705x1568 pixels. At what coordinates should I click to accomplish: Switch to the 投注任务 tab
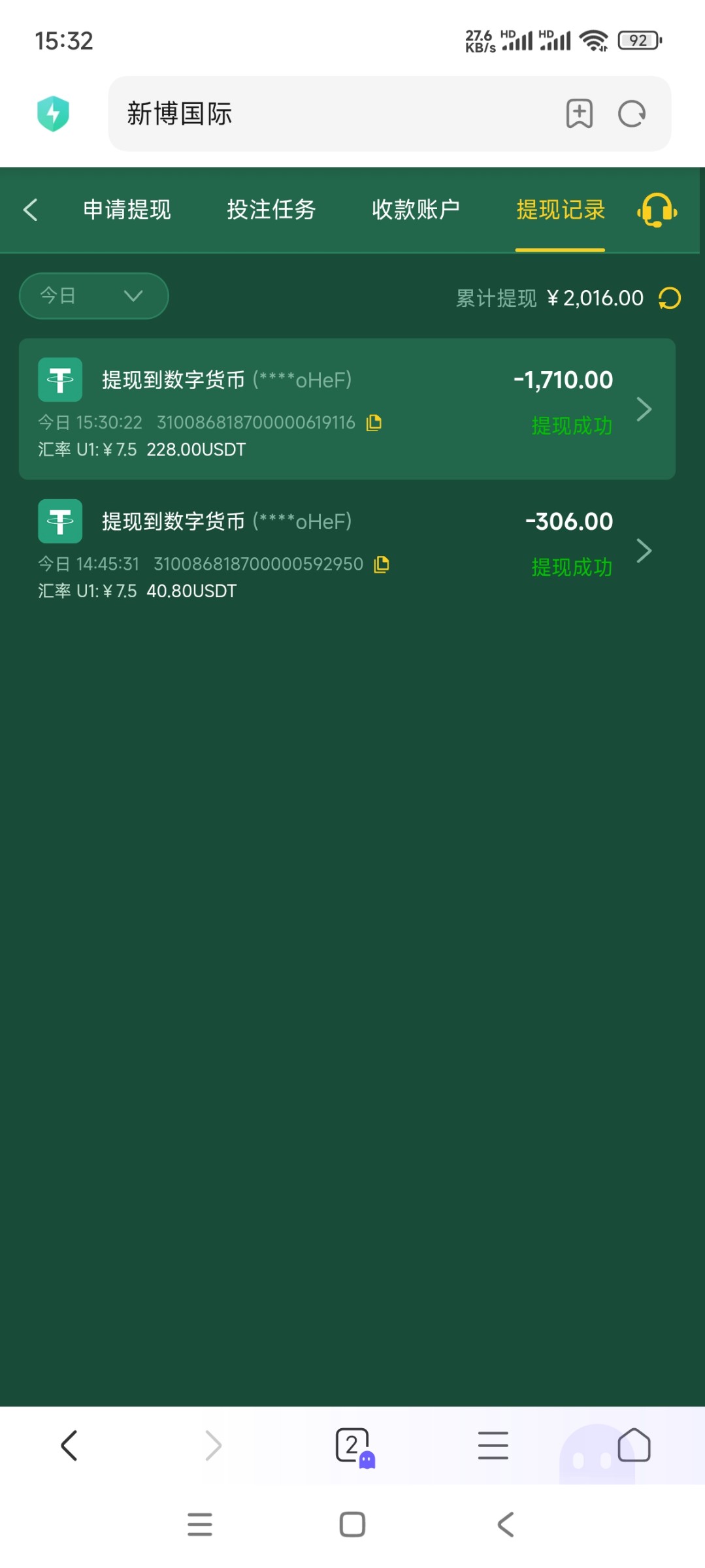(x=271, y=210)
